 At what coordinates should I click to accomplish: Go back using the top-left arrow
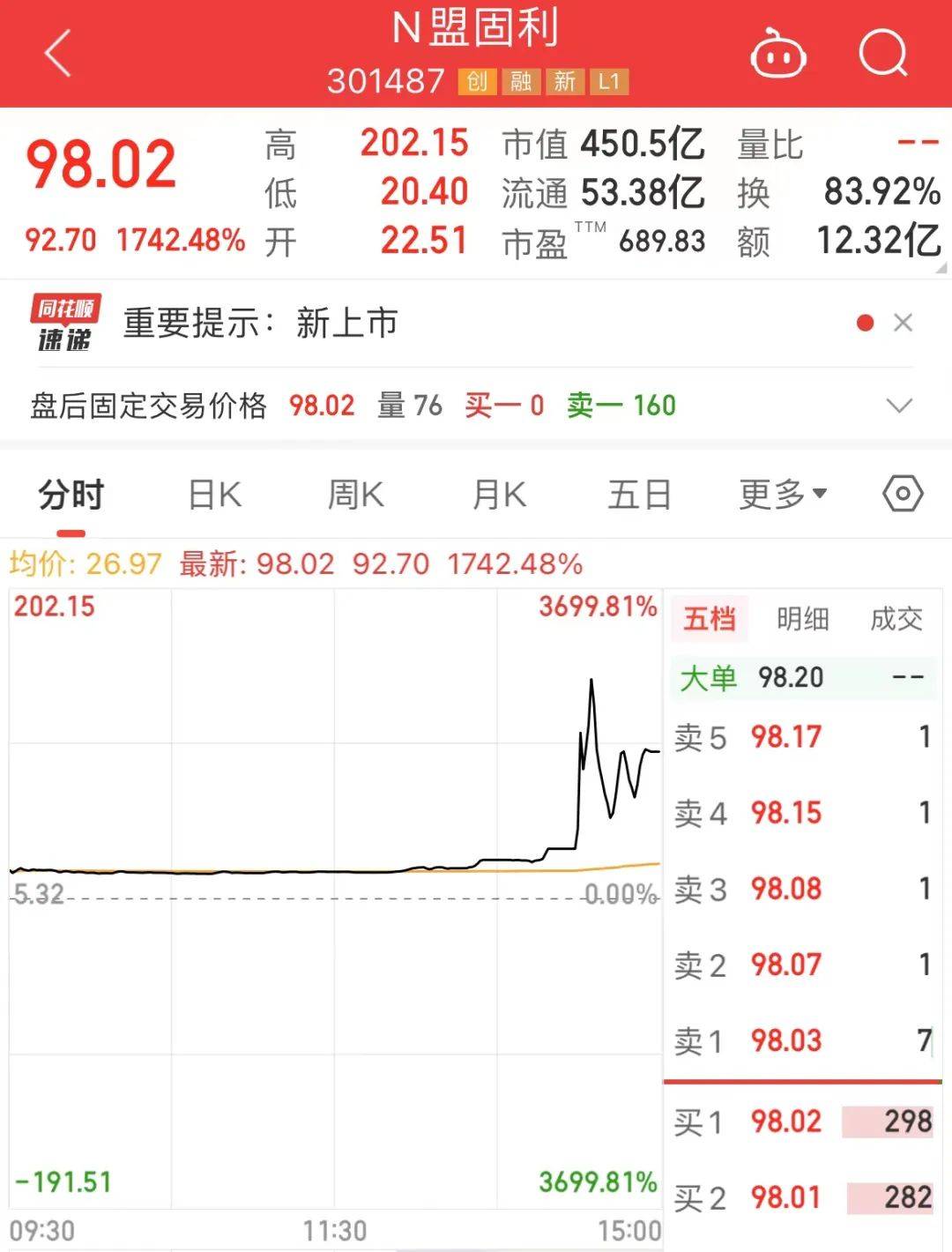click(x=58, y=53)
